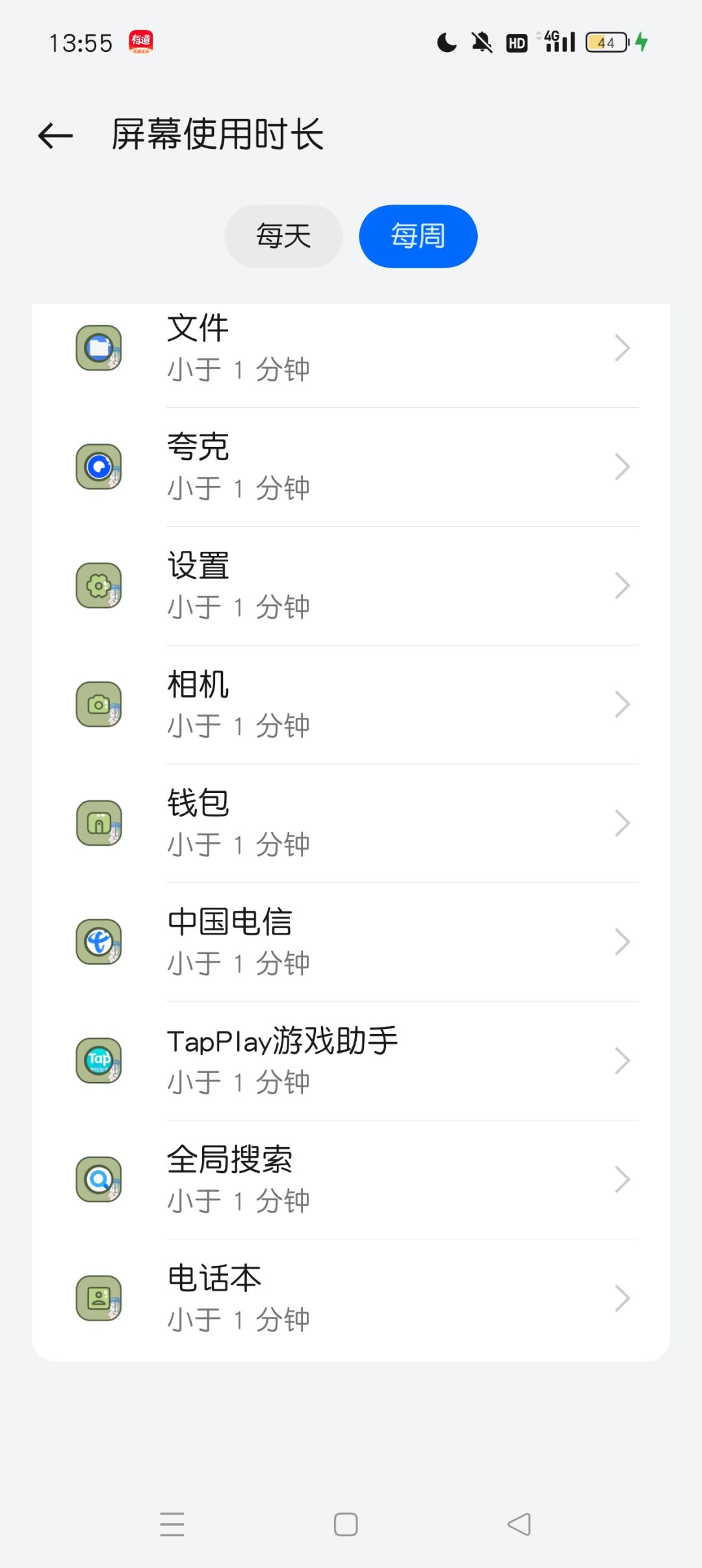Screen dimensions: 702x1568
Task: View 夸克 screen time details
Action: (x=351, y=467)
